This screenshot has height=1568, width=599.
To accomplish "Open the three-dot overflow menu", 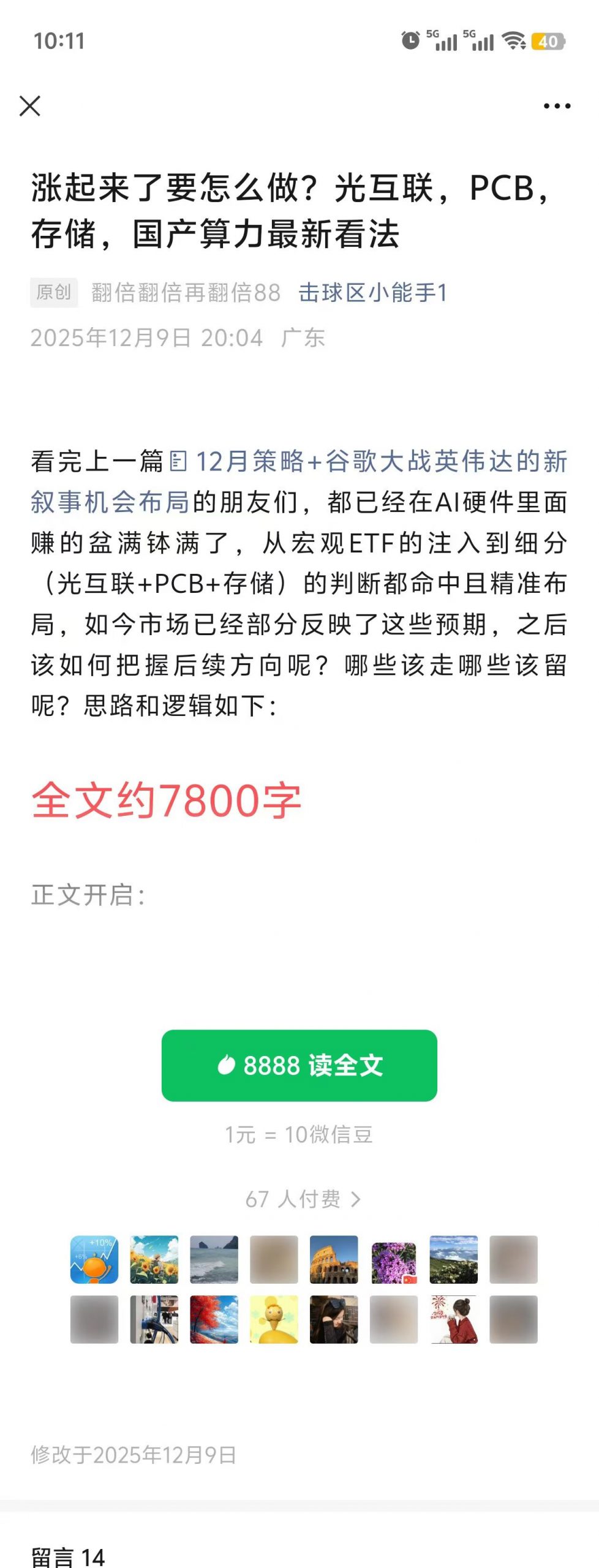I will point(557,106).
